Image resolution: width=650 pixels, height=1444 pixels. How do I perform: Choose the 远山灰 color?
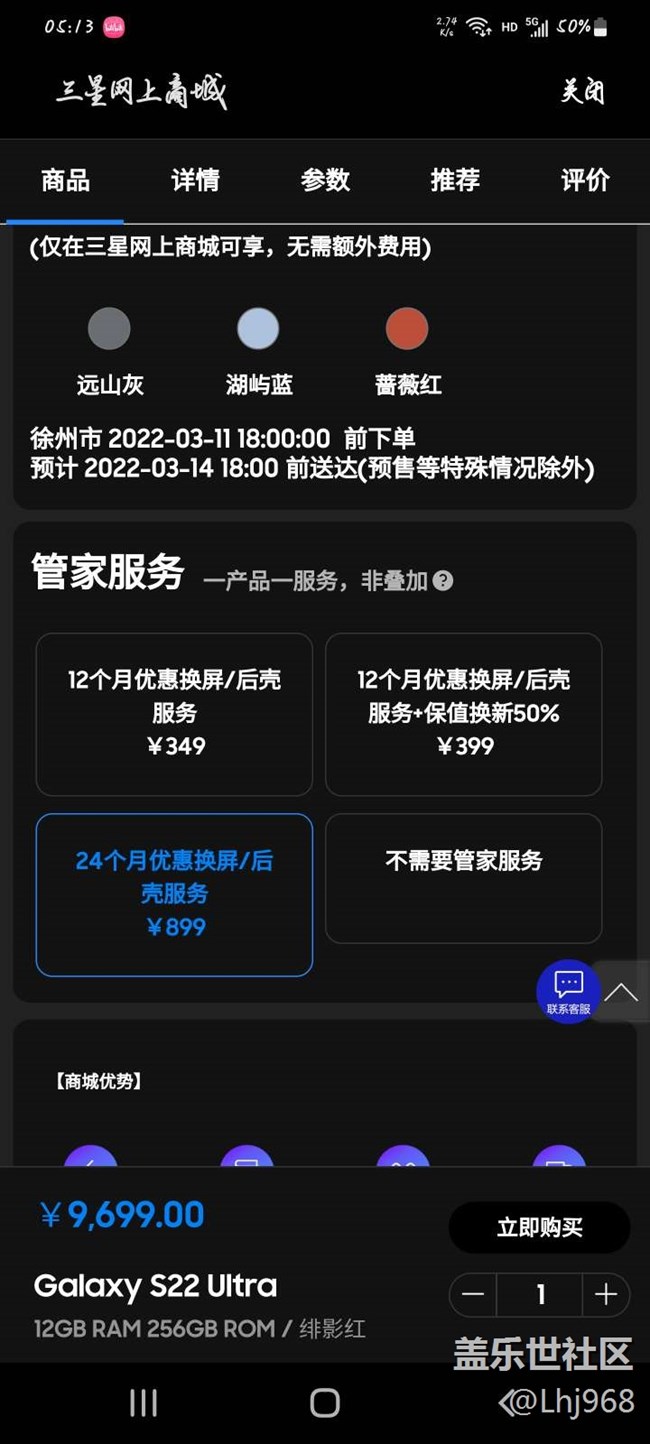point(109,352)
